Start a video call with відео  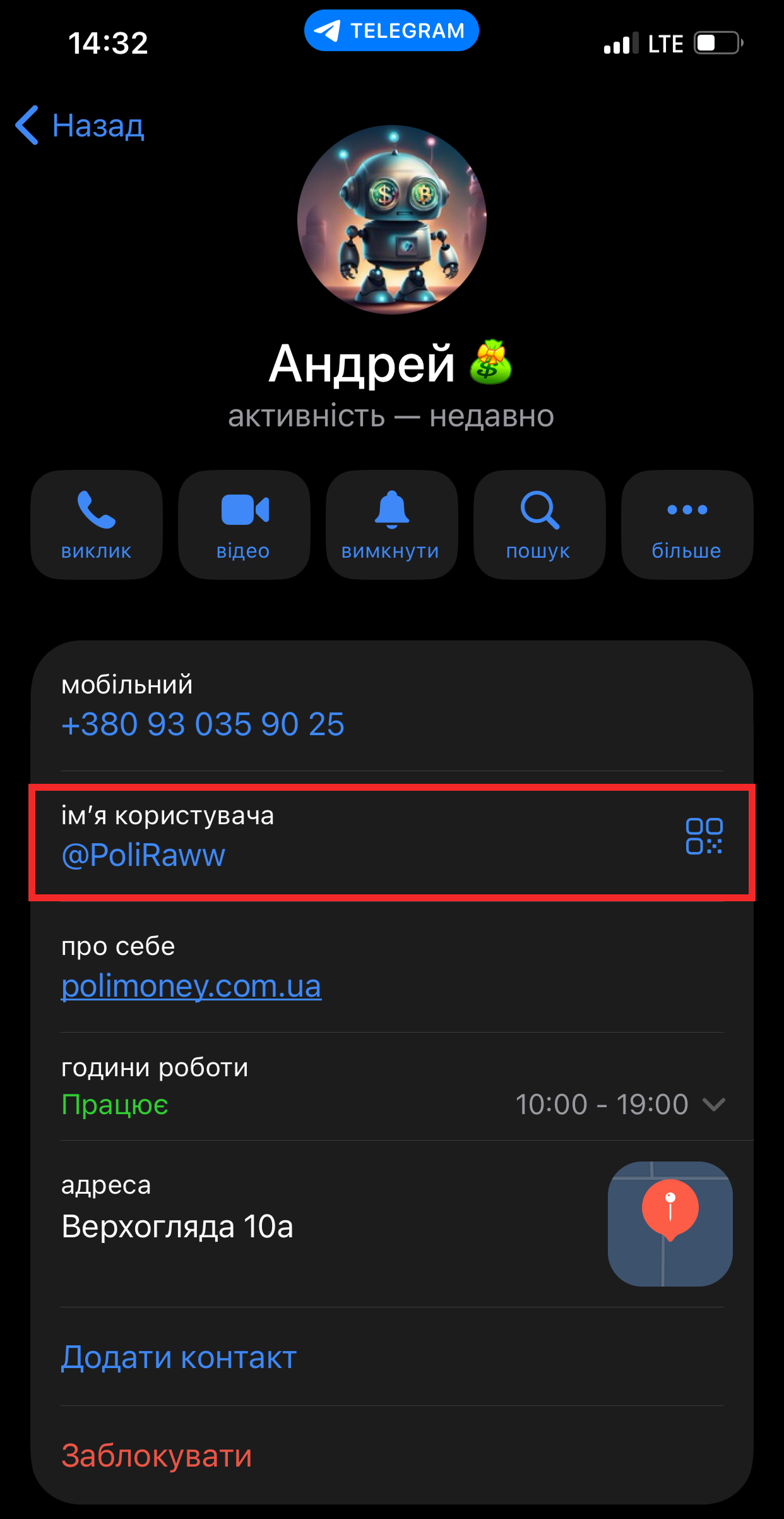click(x=244, y=524)
